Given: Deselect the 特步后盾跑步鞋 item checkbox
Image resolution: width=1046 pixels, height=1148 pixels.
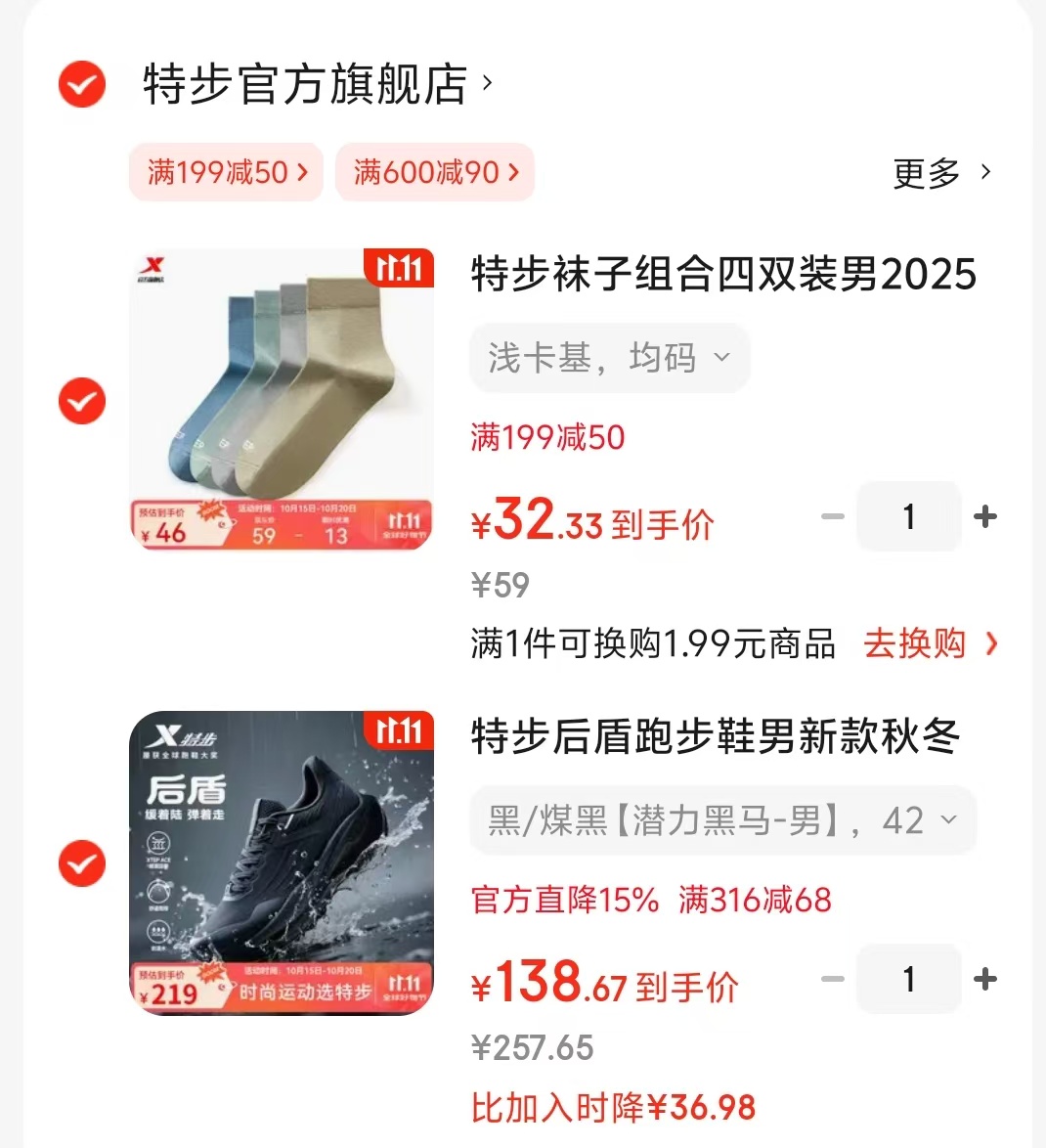Looking at the screenshot, I should click(82, 862).
